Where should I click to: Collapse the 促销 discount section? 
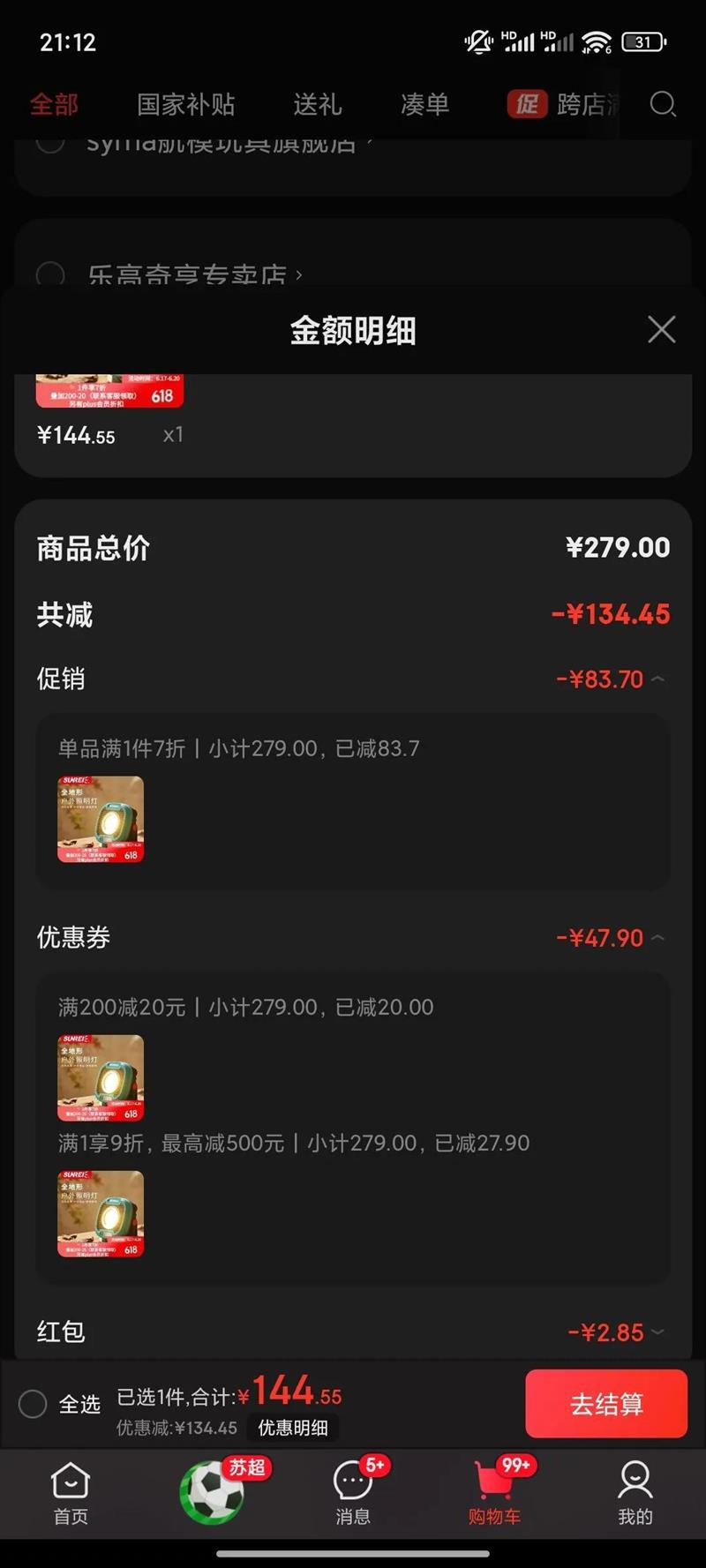point(657,679)
